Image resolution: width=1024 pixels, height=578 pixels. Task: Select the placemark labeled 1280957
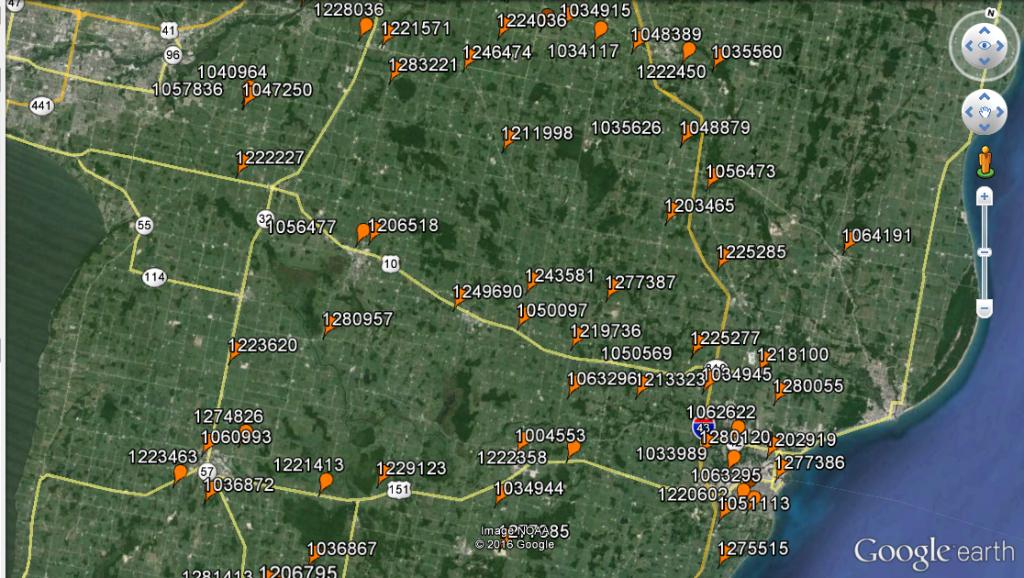tap(328, 330)
